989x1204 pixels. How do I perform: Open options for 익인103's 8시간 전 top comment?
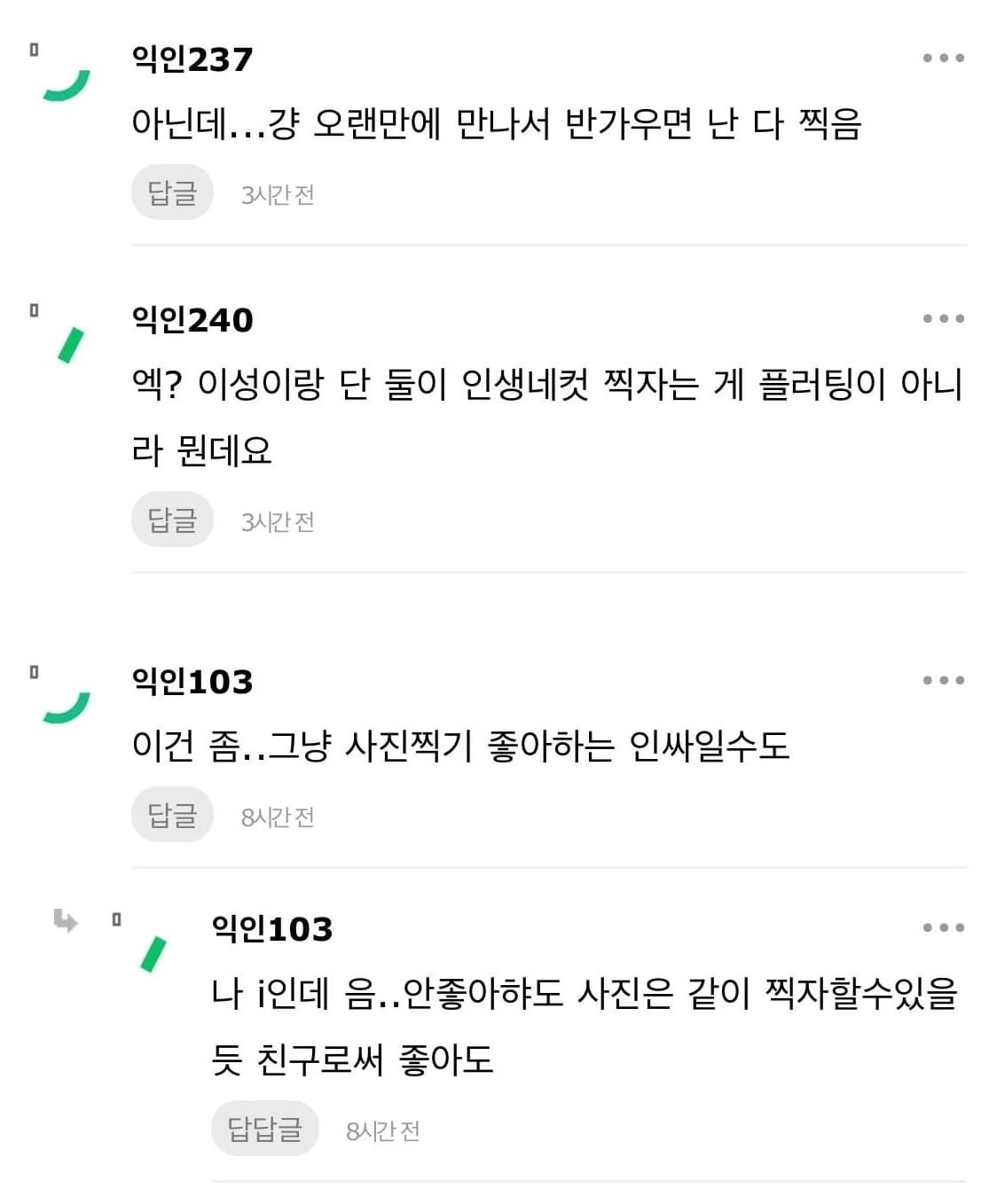point(943,681)
